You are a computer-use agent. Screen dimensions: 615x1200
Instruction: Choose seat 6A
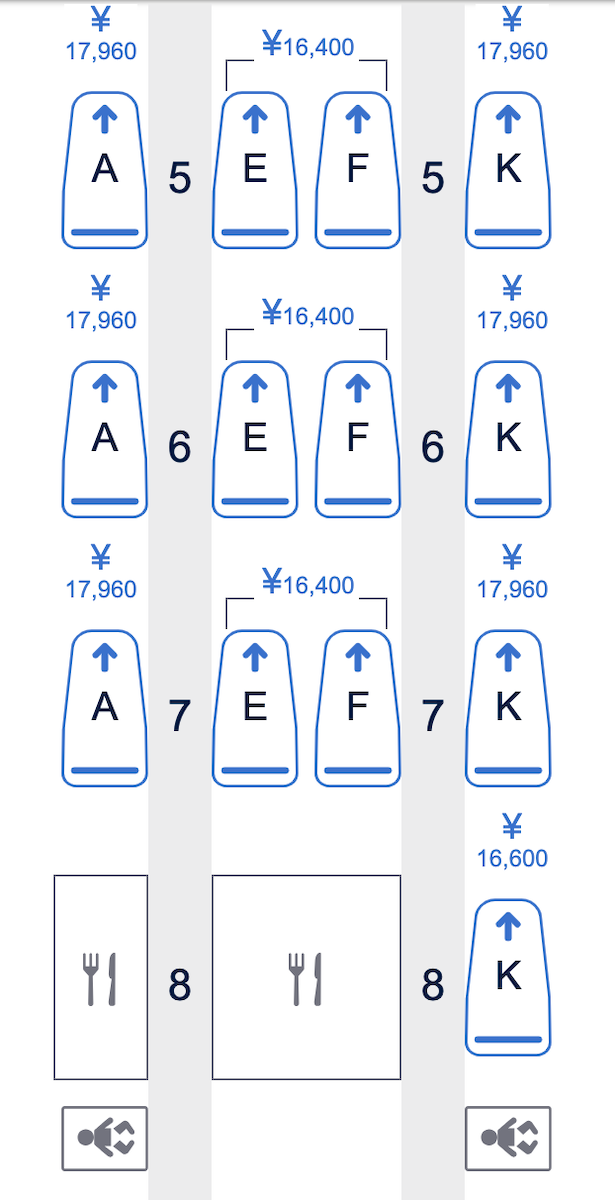pos(105,439)
